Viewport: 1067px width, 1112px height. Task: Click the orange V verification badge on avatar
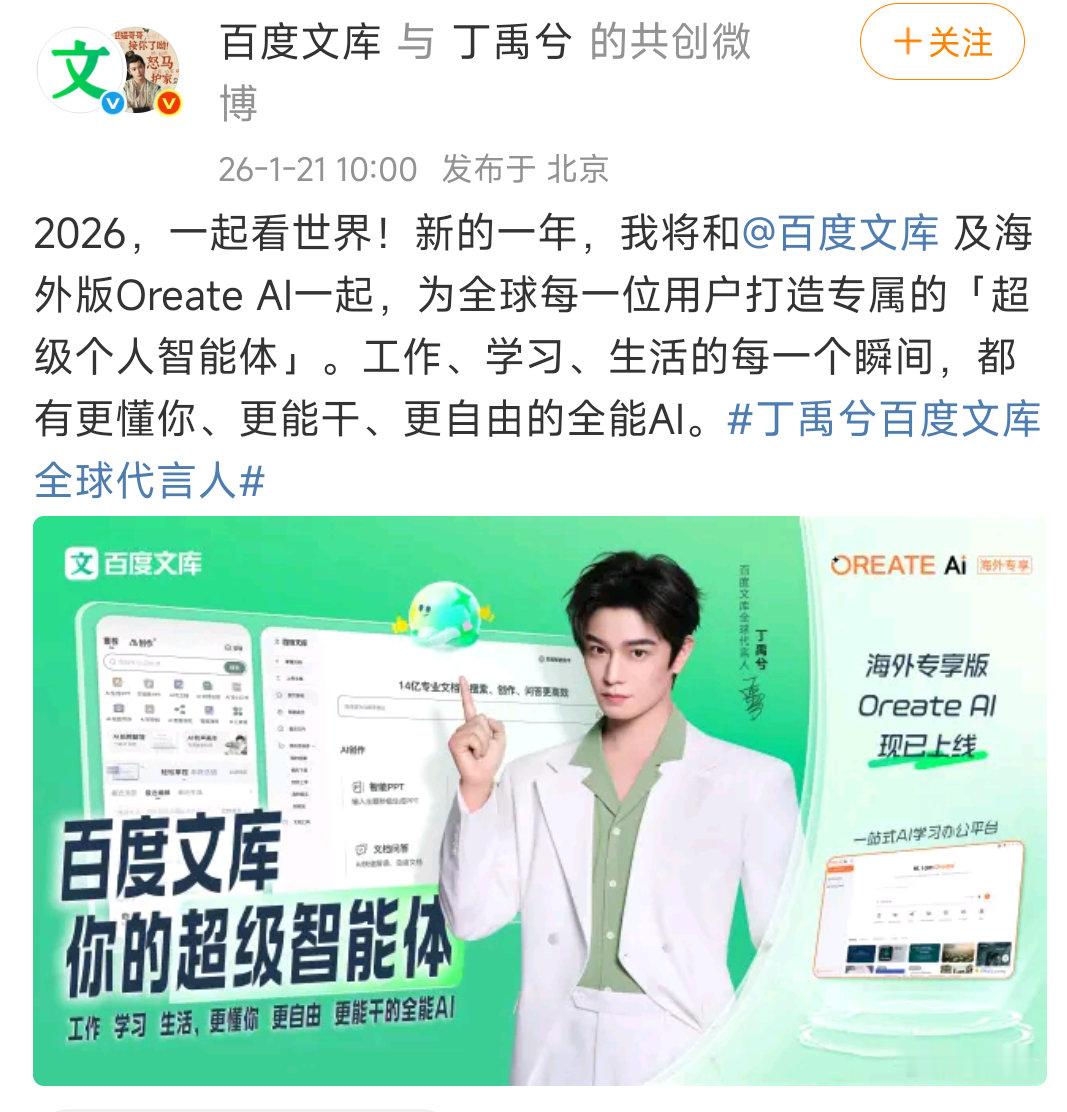[169, 104]
